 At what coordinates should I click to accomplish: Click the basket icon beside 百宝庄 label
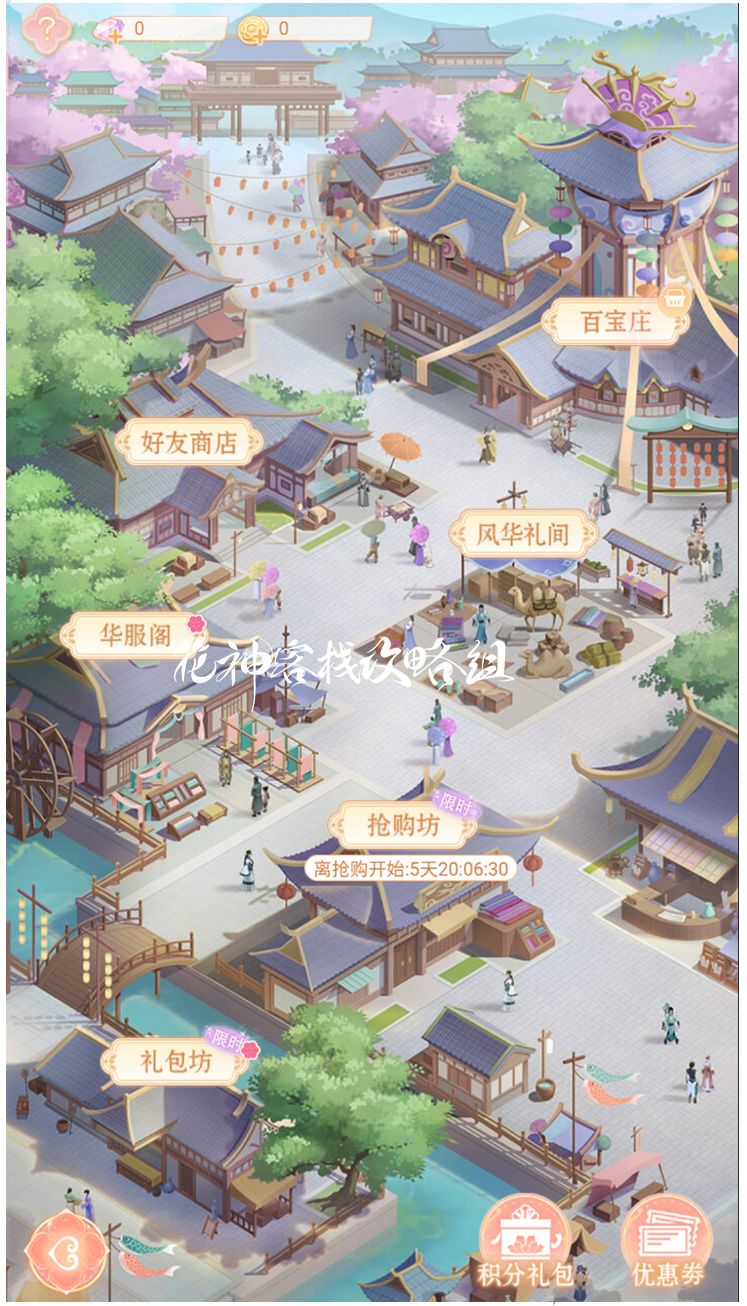tap(674, 297)
